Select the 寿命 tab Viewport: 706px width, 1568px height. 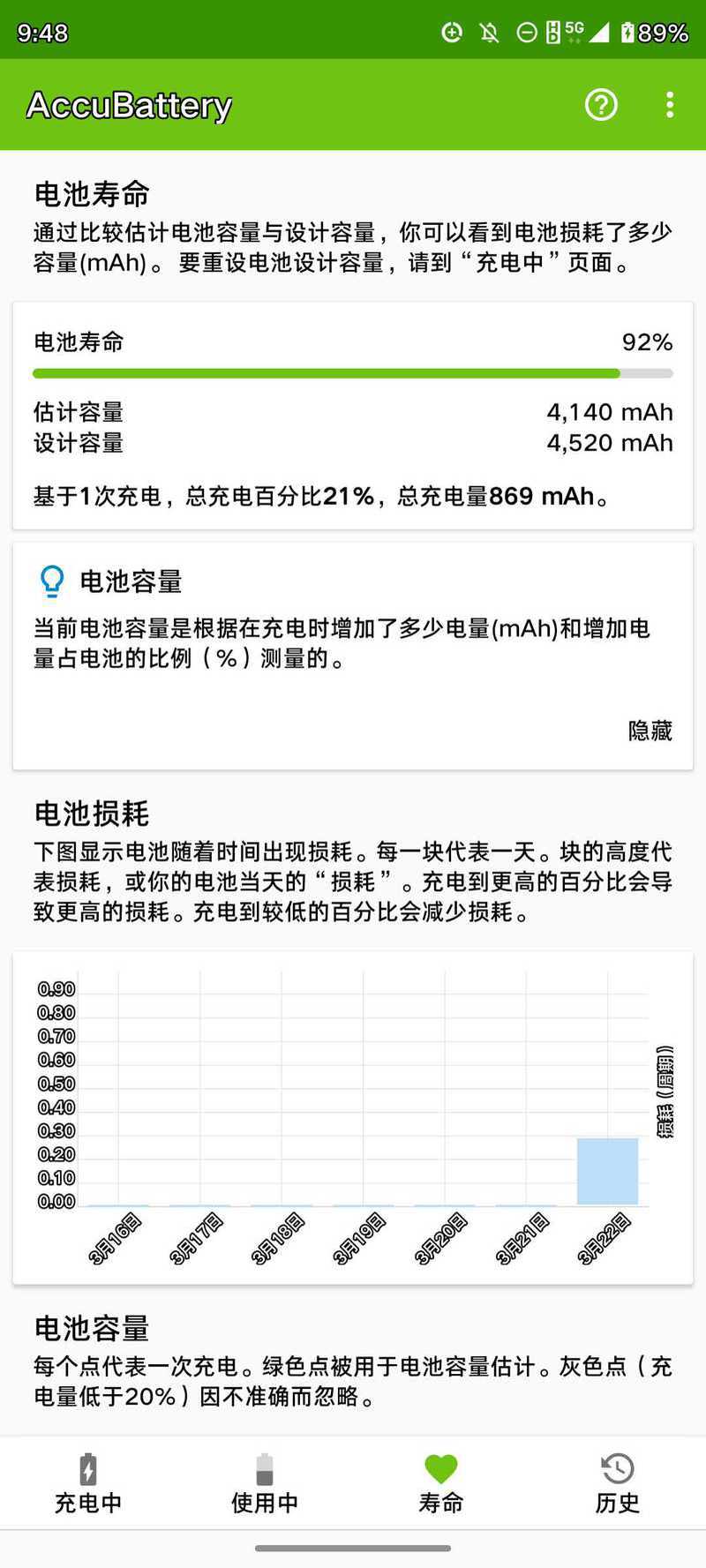pyautogui.click(x=441, y=1483)
